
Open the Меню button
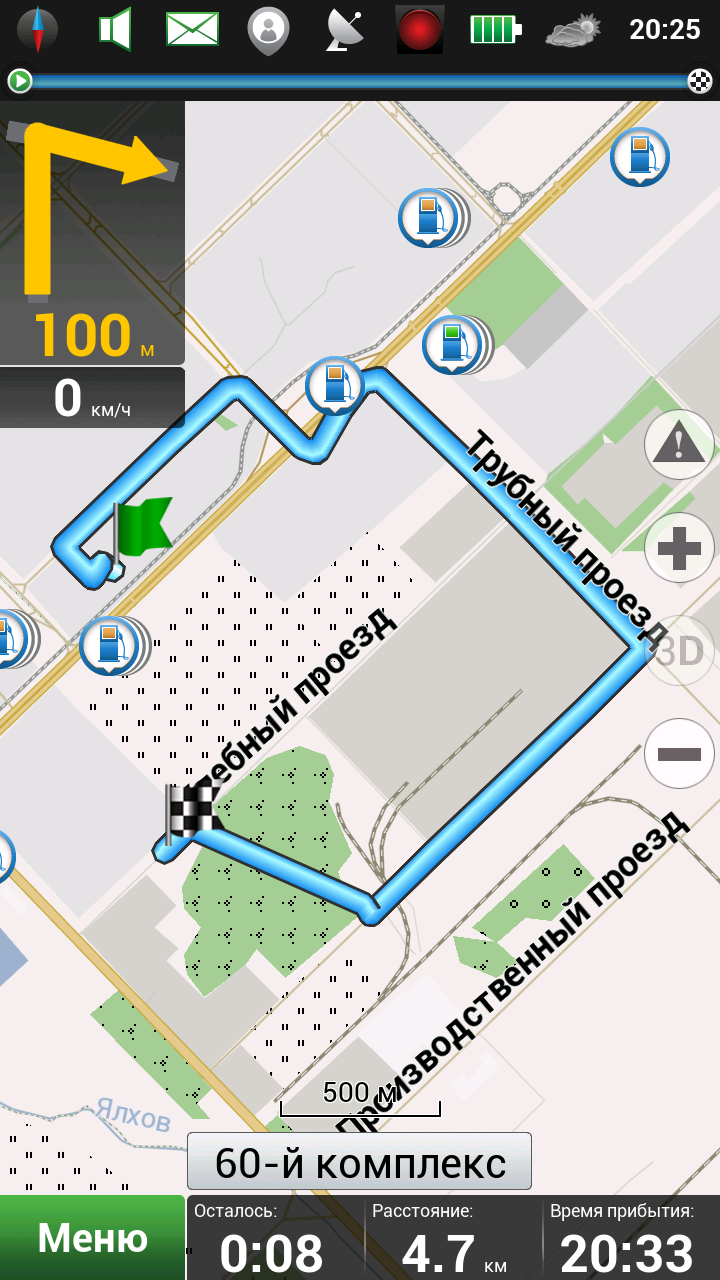pyautogui.click(x=92, y=1237)
